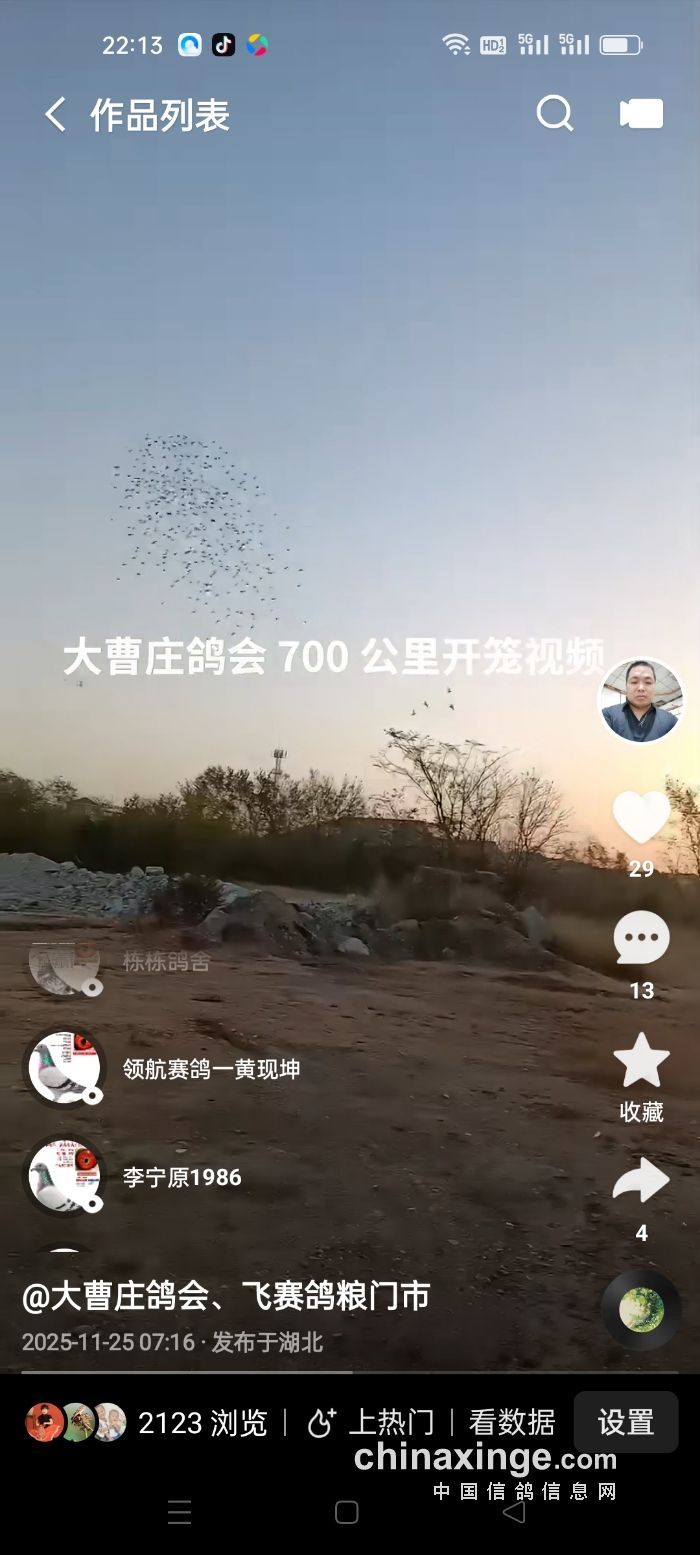The image size is (700, 1555).
Task: Tap the system home button
Action: pos(347,1512)
